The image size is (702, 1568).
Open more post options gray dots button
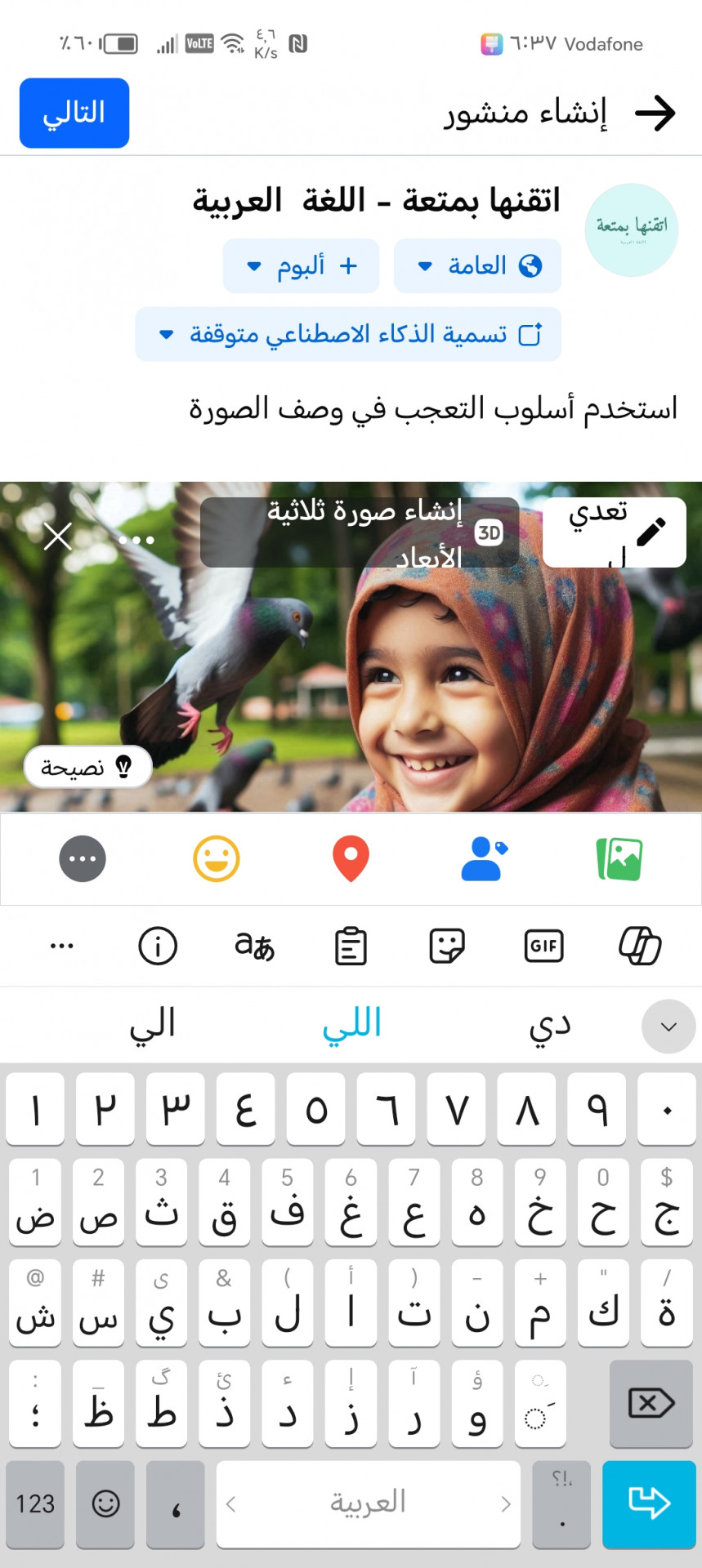pyautogui.click(x=83, y=859)
